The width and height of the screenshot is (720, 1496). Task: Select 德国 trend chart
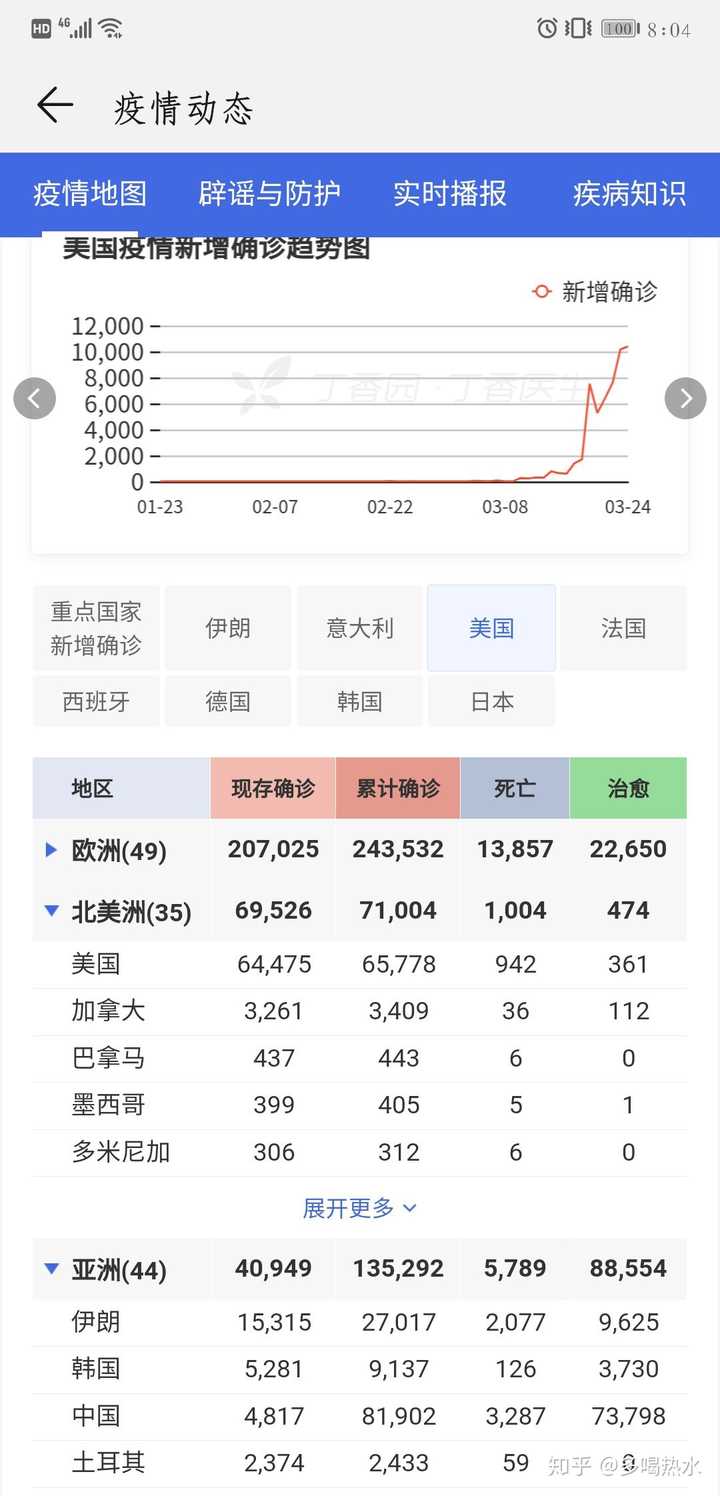[x=228, y=701]
